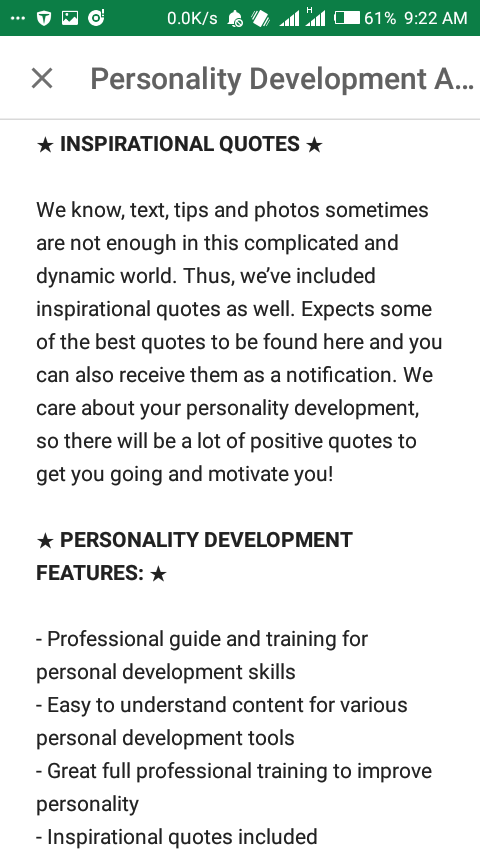This screenshot has height=854, width=480.
Task: Close the Personality Development app description
Action: pos(42,78)
